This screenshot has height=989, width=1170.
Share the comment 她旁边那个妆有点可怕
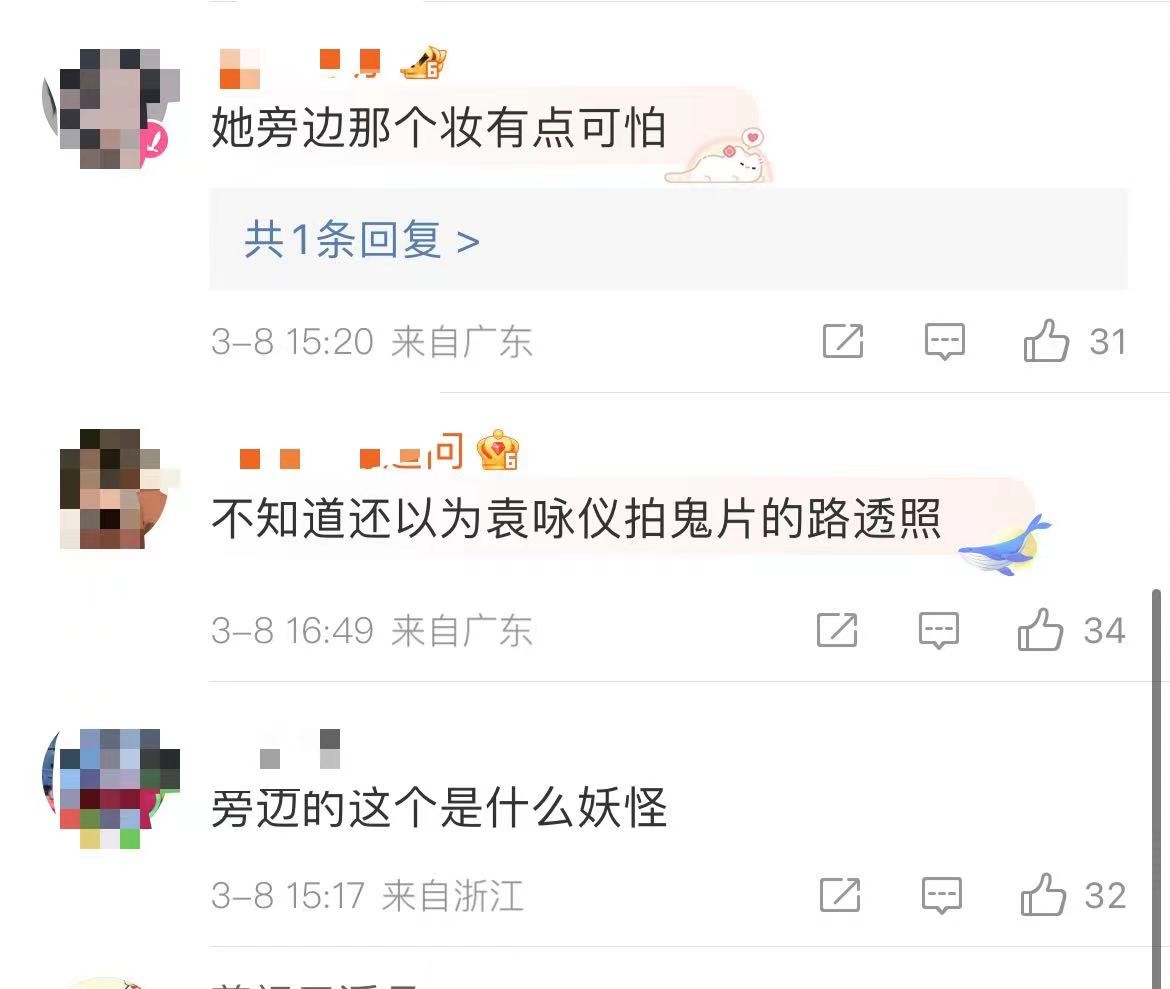click(x=843, y=342)
